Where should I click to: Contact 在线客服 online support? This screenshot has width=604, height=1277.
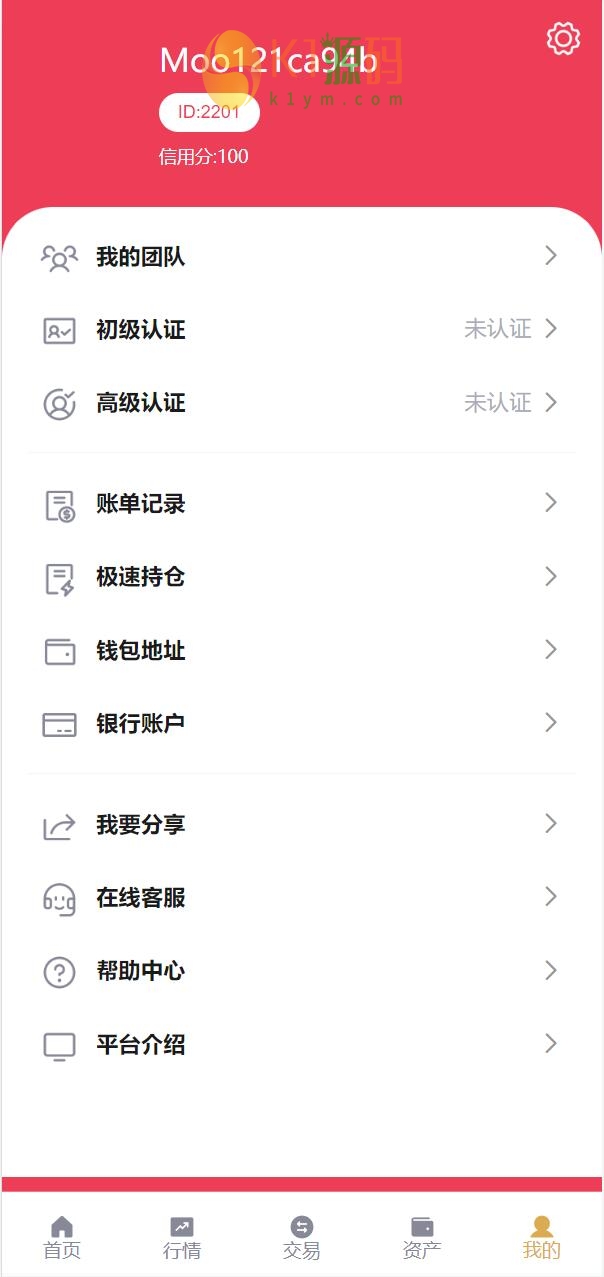[300, 898]
